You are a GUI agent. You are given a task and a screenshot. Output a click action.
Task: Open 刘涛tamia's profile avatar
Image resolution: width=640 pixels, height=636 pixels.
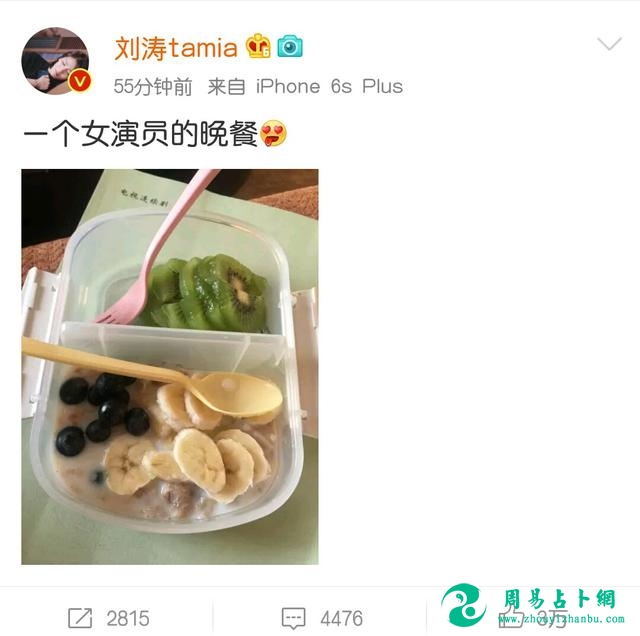56,62
